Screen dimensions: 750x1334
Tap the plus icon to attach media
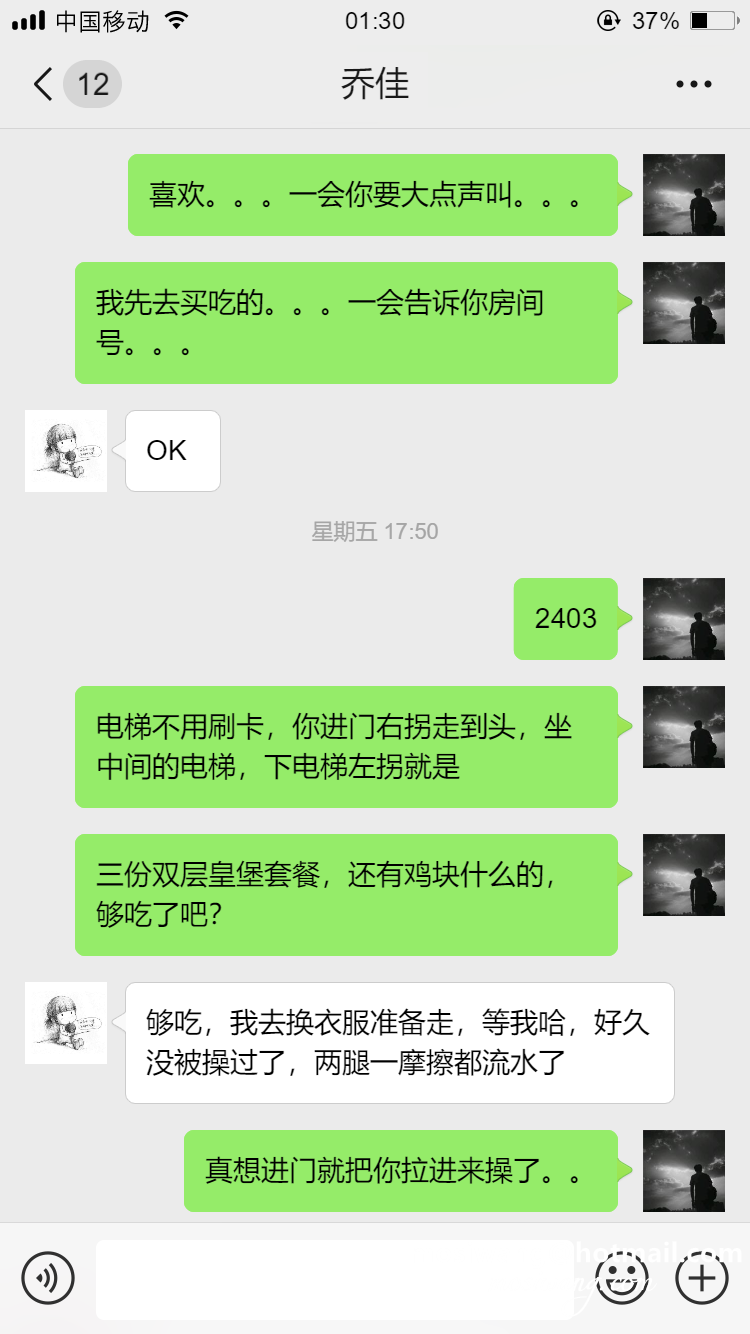coord(701,1278)
